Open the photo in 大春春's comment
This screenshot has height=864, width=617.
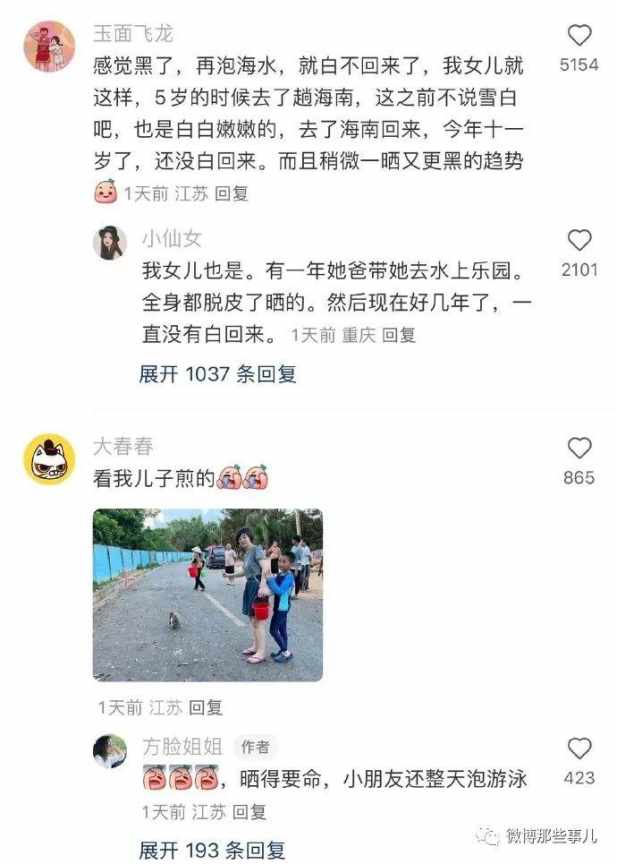click(x=208, y=595)
